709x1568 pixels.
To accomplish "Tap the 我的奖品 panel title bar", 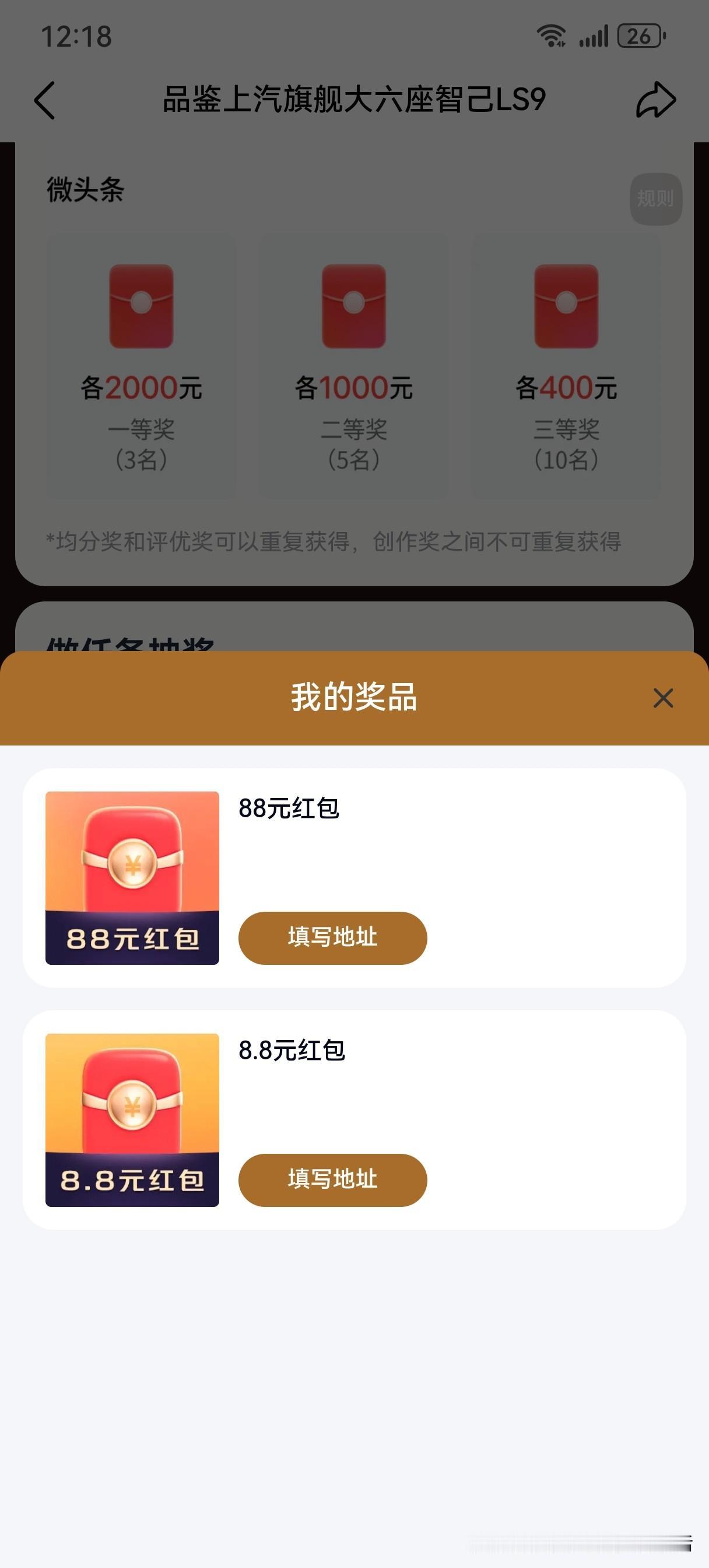I will click(354, 699).
